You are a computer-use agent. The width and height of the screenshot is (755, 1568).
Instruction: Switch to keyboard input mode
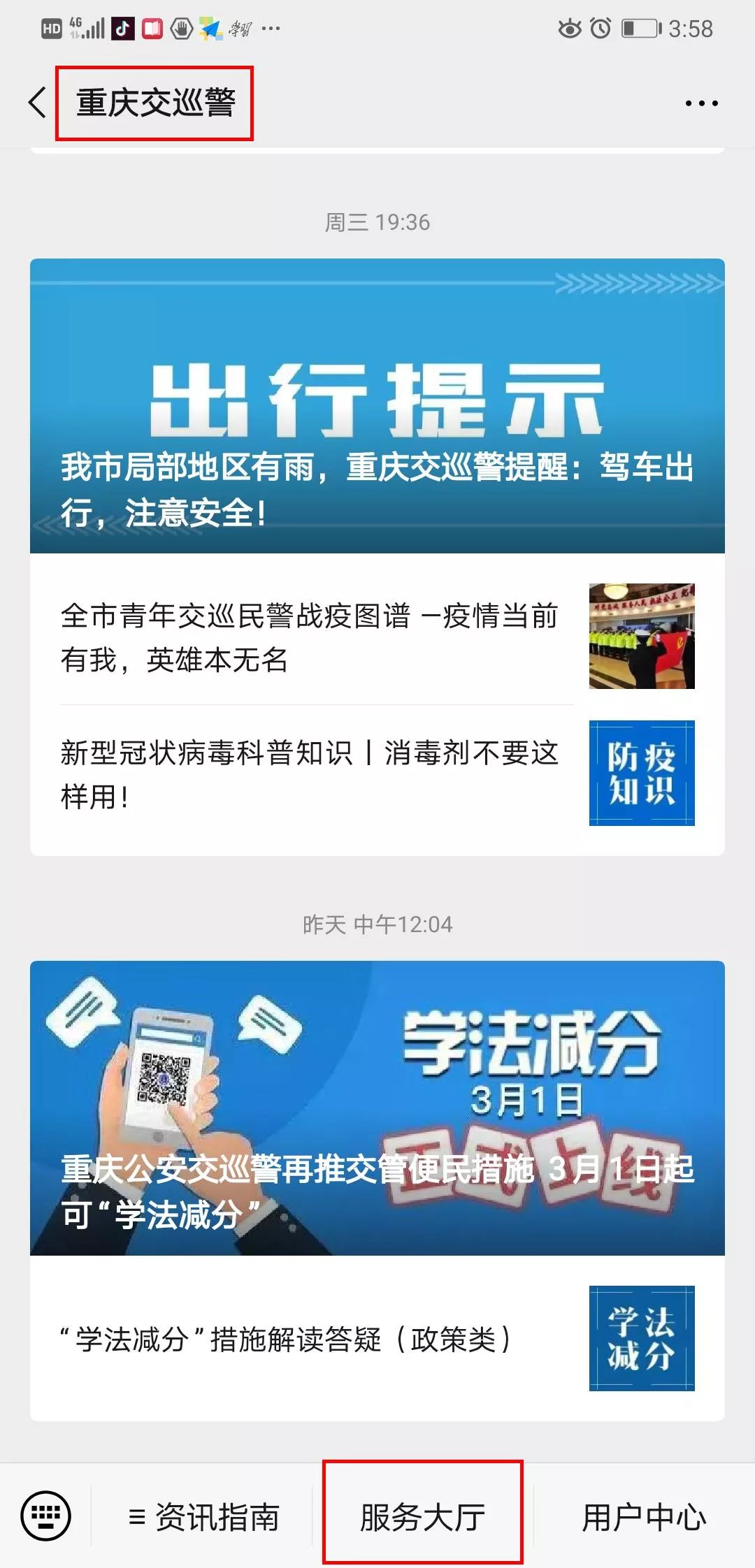(46, 1516)
